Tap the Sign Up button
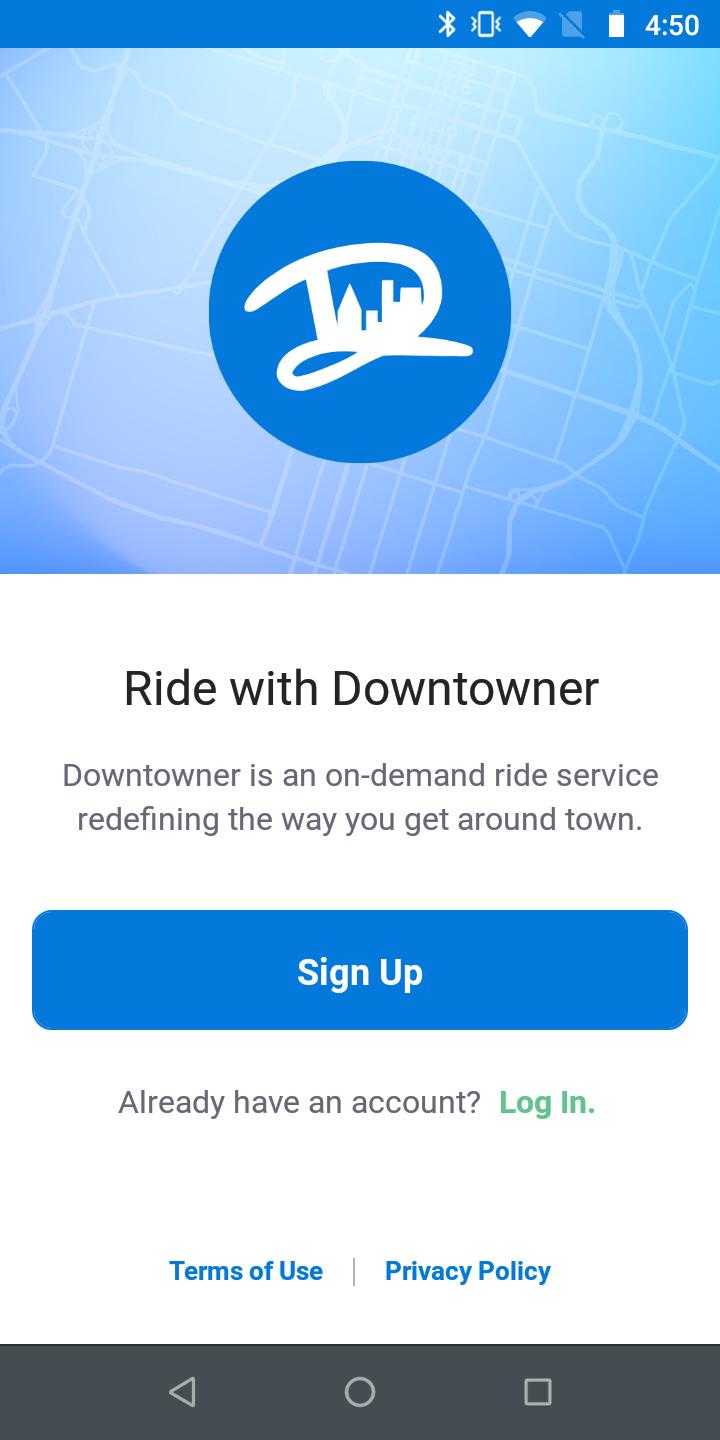The width and height of the screenshot is (720, 1440). 360,970
